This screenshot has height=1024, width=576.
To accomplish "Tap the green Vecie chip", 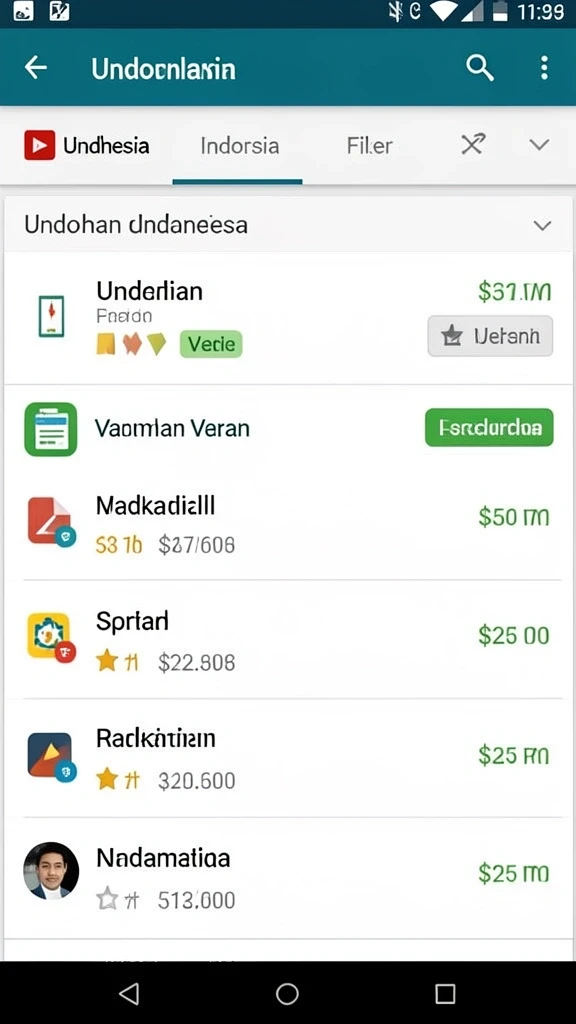I will (211, 344).
